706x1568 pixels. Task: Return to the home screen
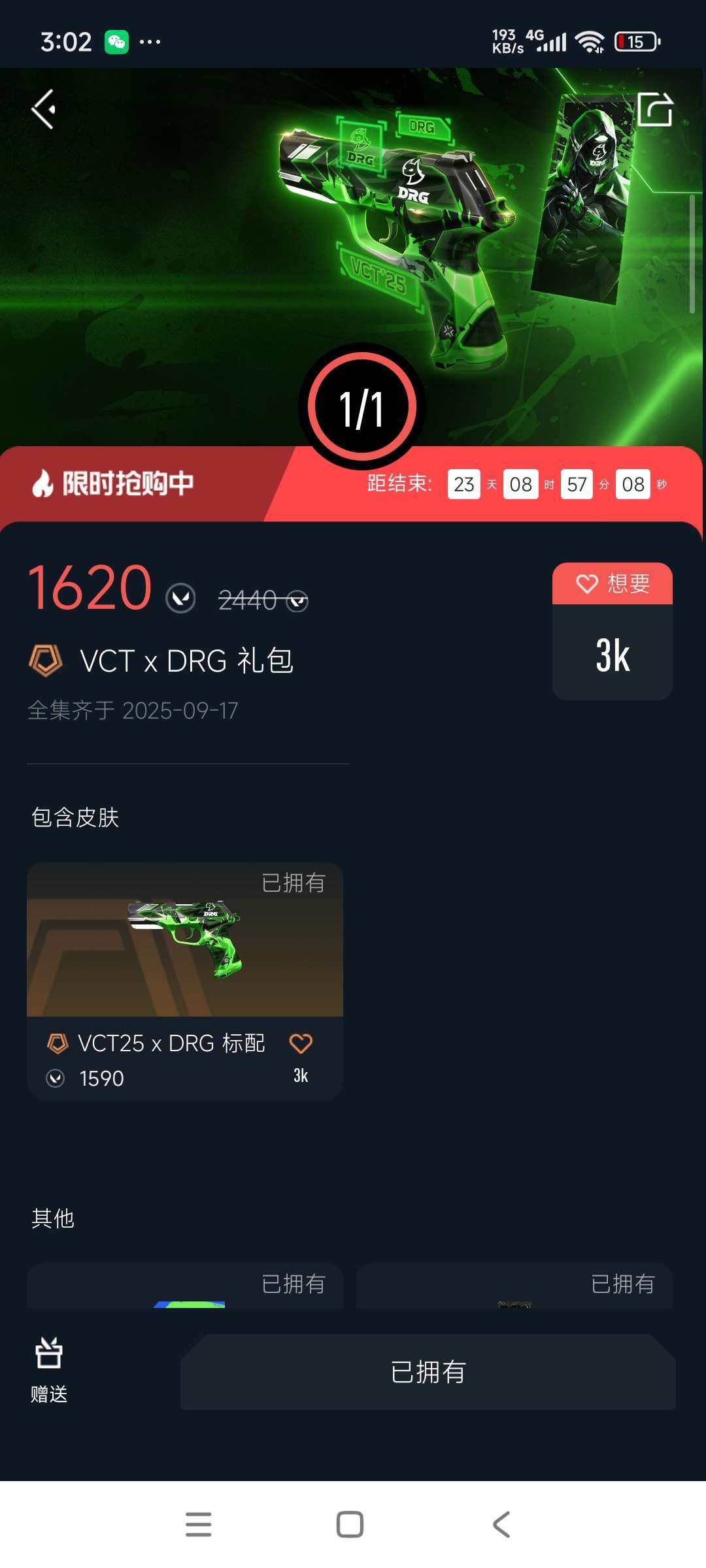(x=350, y=1524)
